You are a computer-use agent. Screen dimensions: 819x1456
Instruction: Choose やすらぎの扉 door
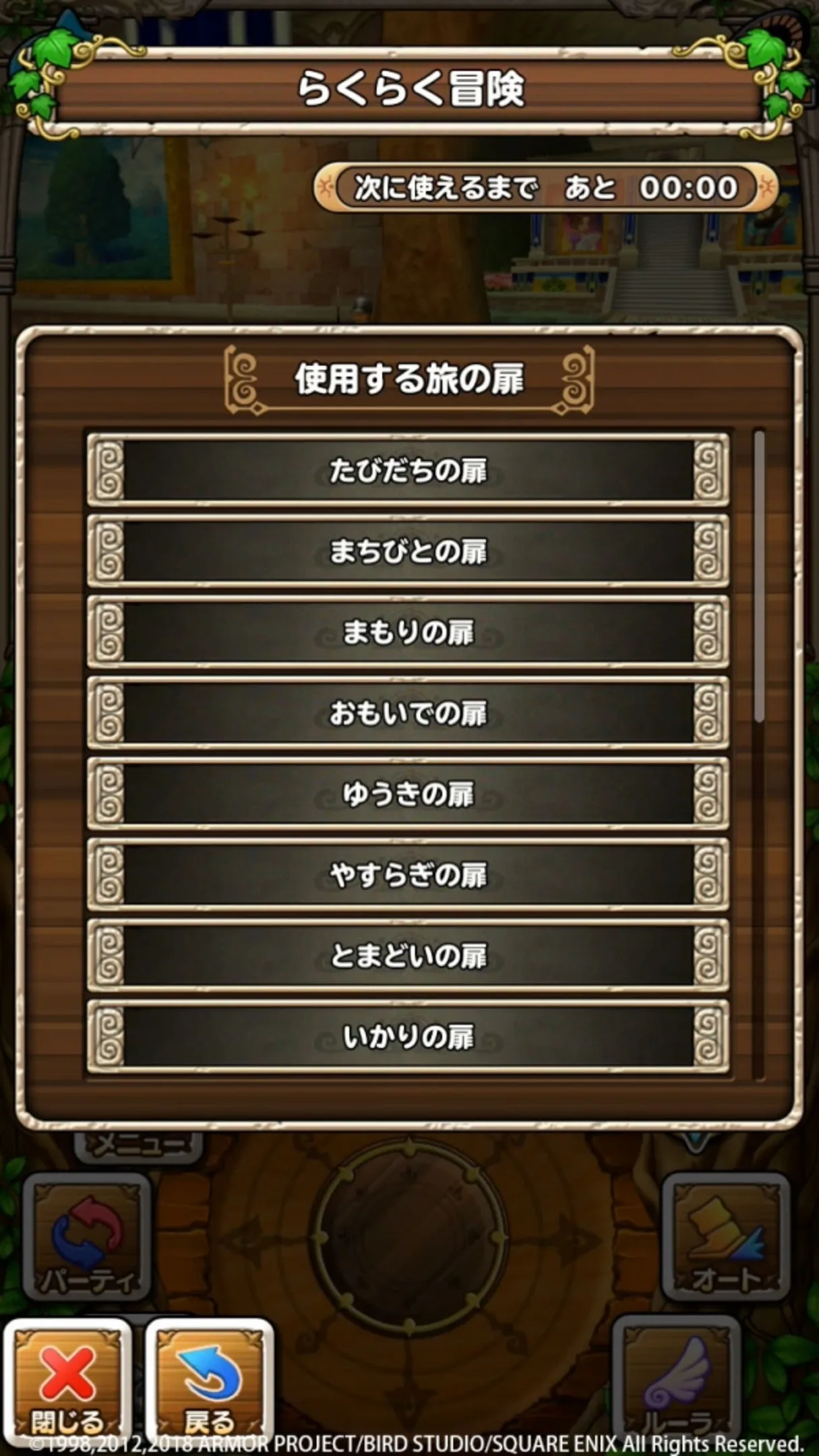tap(408, 875)
